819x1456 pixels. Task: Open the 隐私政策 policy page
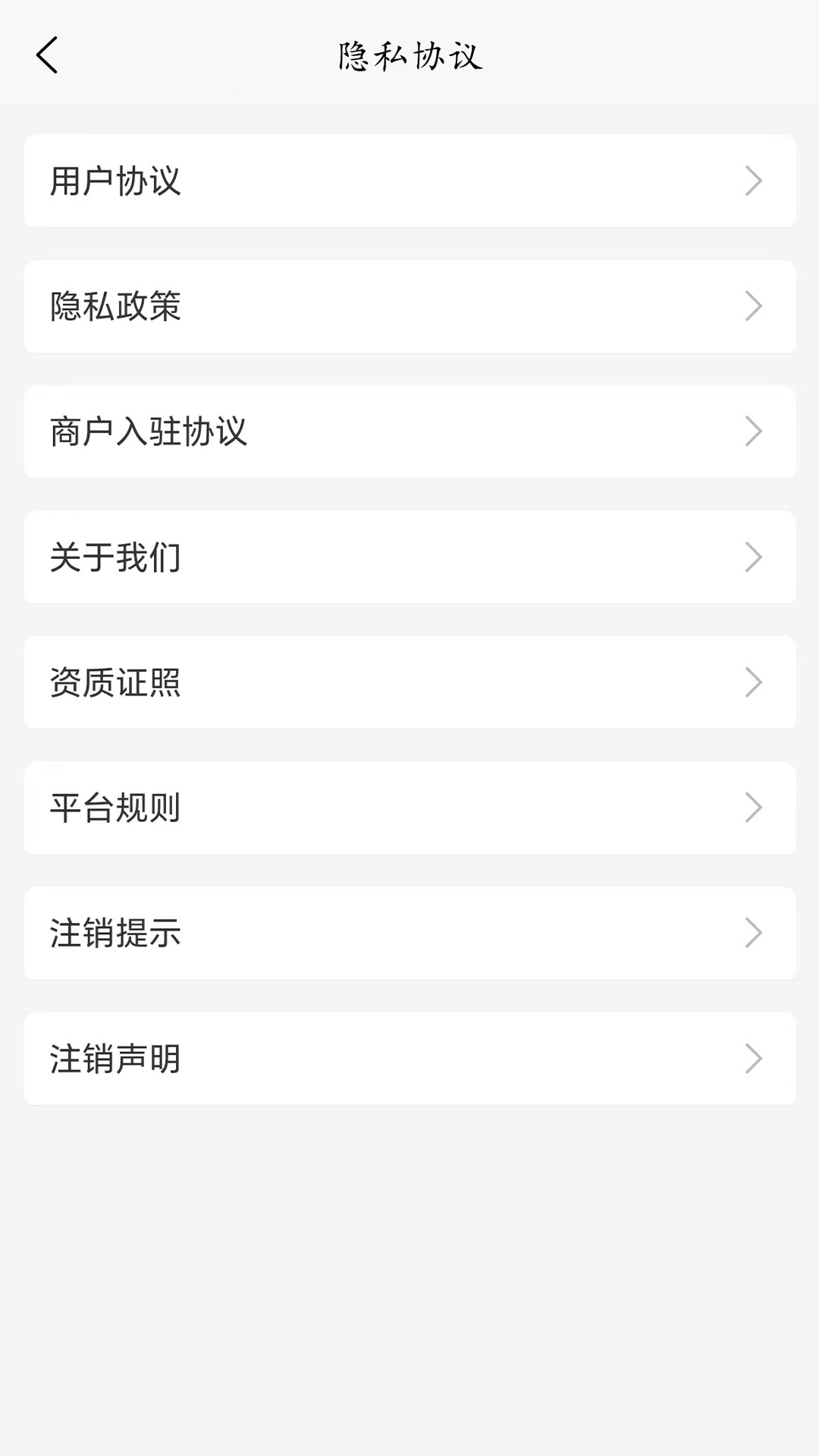409,306
